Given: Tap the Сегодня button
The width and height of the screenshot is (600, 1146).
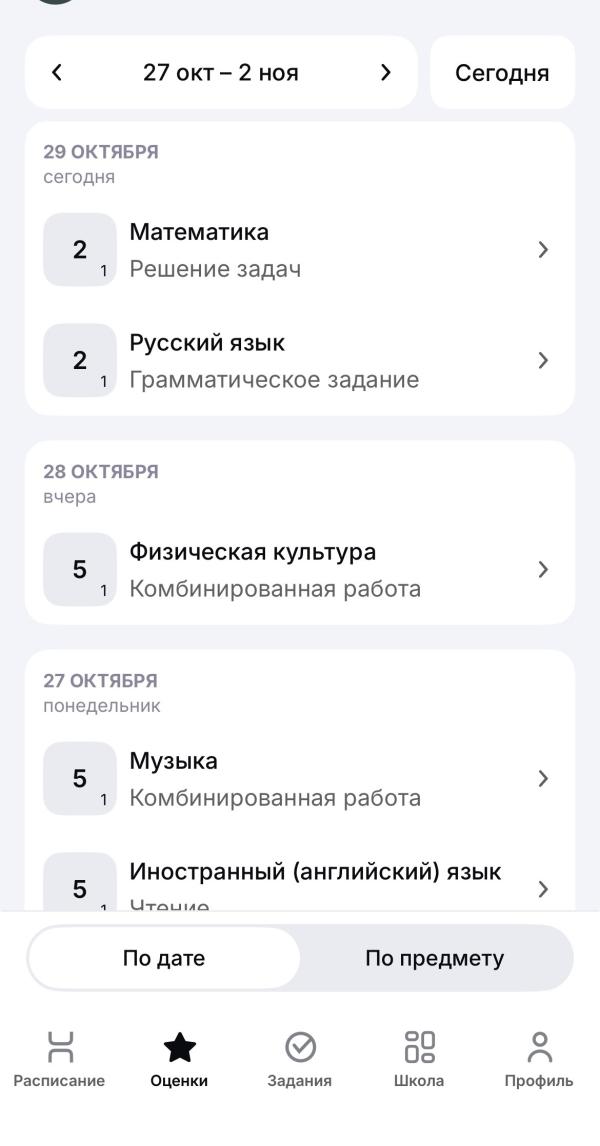Looking at the screenshot, I should [502, 73].
